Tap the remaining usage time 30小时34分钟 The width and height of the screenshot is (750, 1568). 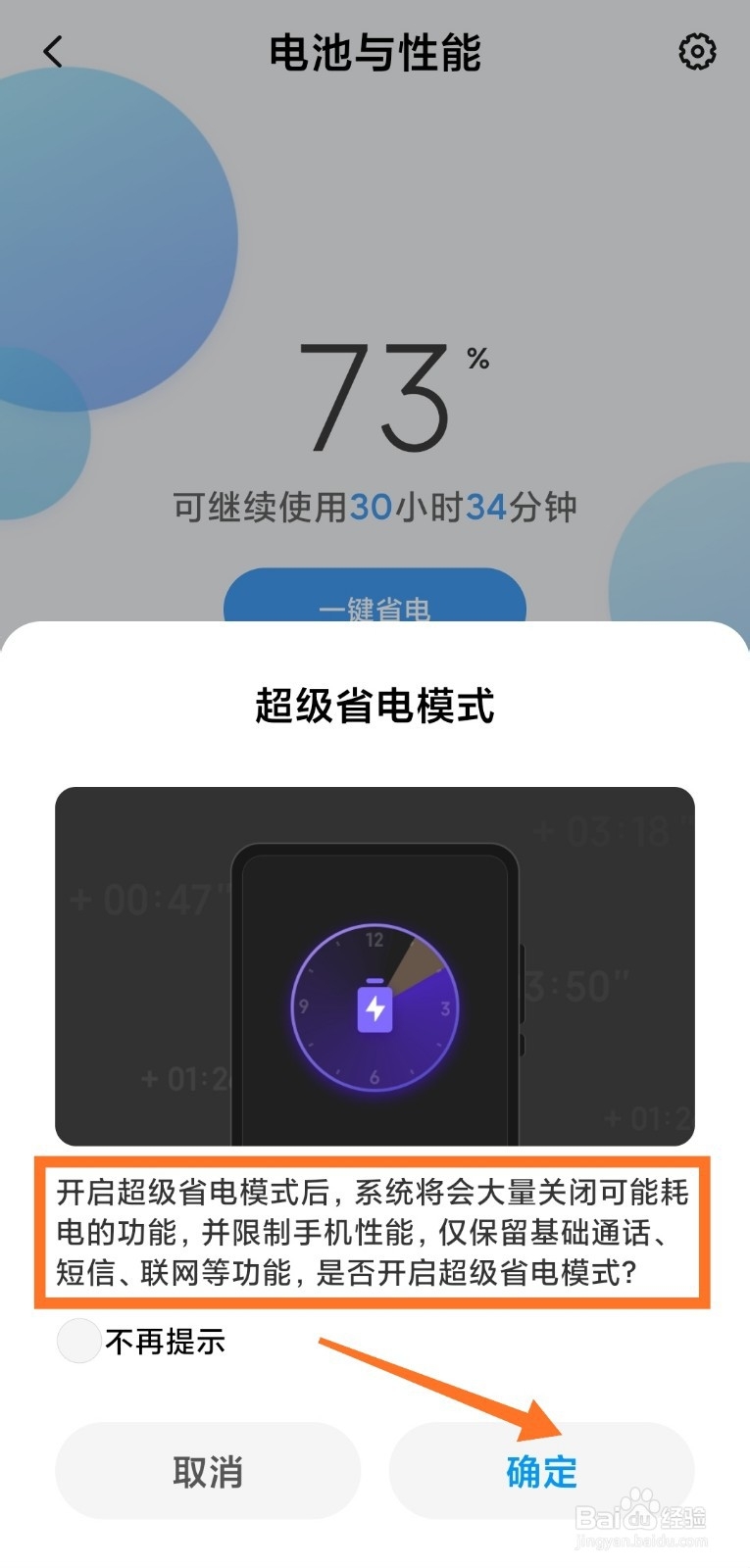point(466,508)
